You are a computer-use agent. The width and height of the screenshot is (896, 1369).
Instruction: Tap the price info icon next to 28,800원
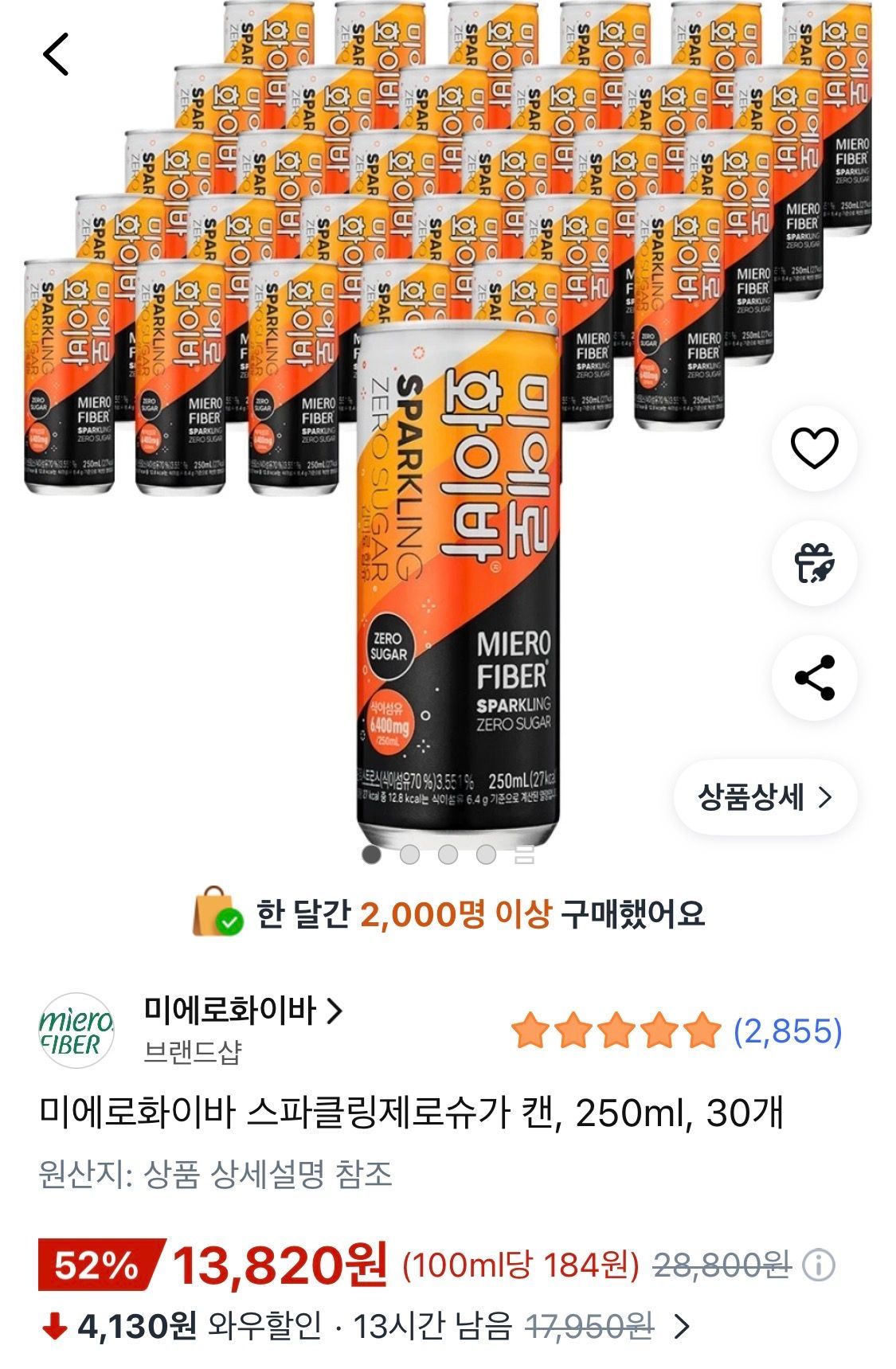(x=818, y=1265)
